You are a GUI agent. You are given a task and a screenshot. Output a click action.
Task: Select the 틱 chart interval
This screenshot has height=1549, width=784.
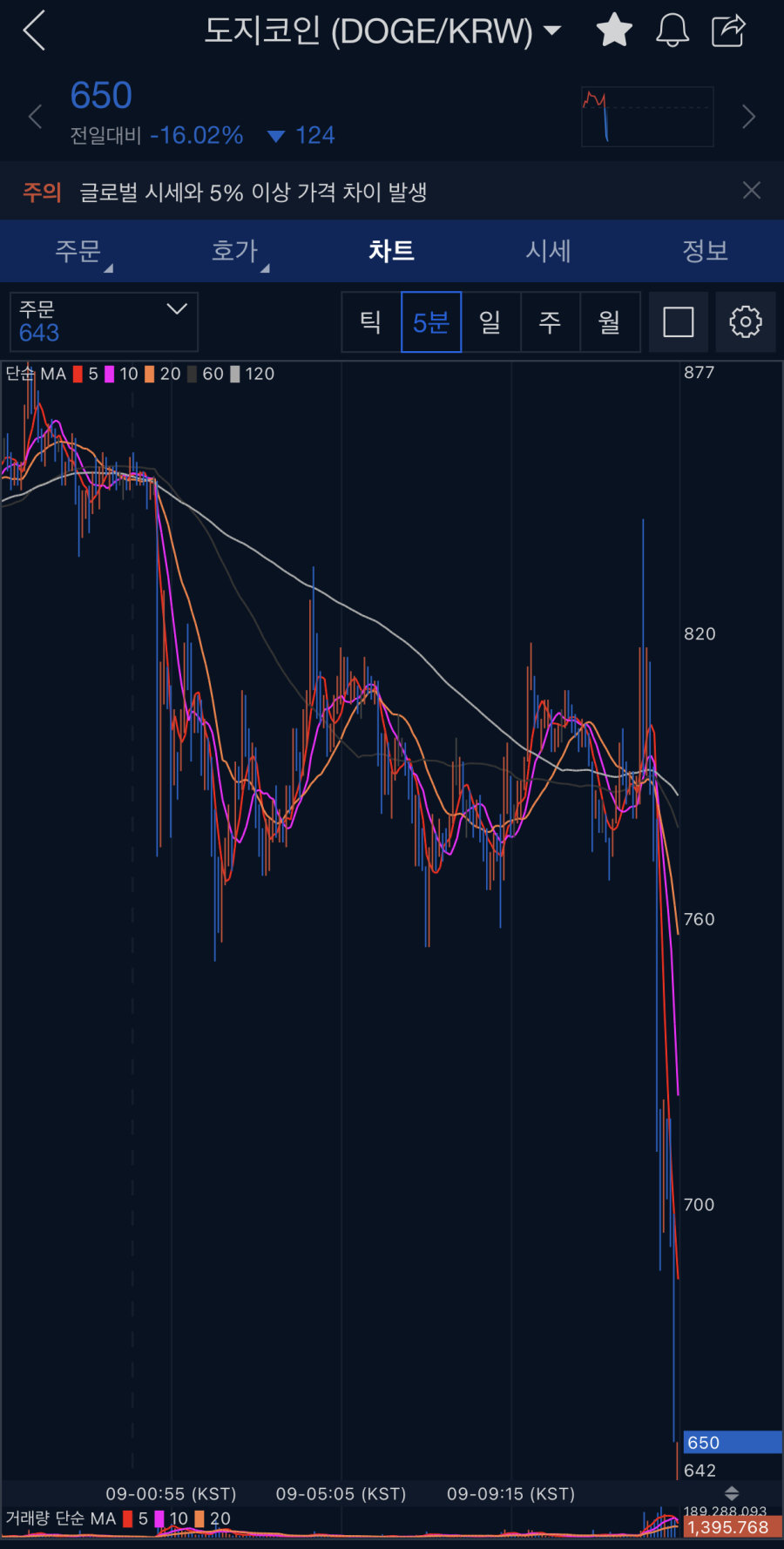(x=371, y=322)
